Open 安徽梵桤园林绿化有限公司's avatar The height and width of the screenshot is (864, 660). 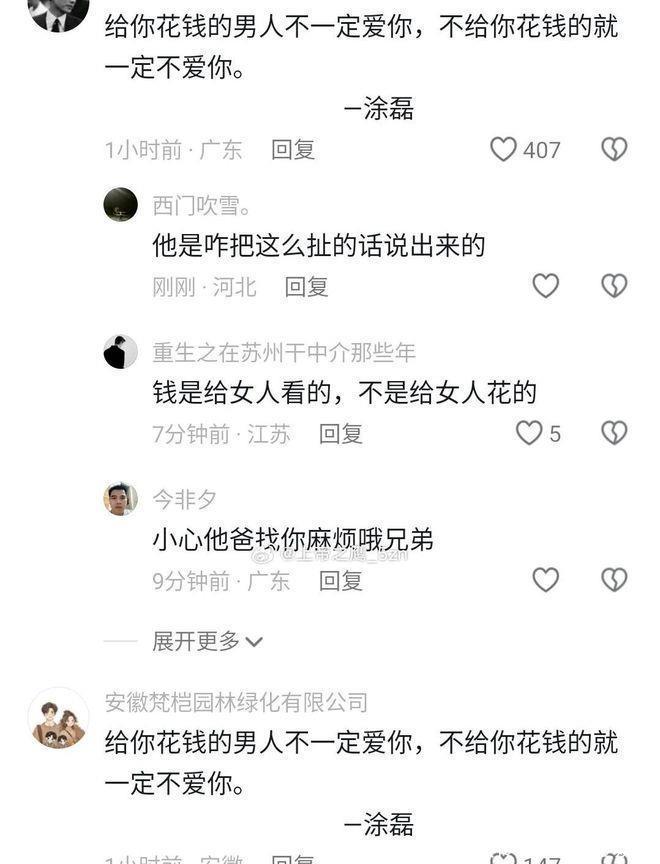click(x=58, y=718)
